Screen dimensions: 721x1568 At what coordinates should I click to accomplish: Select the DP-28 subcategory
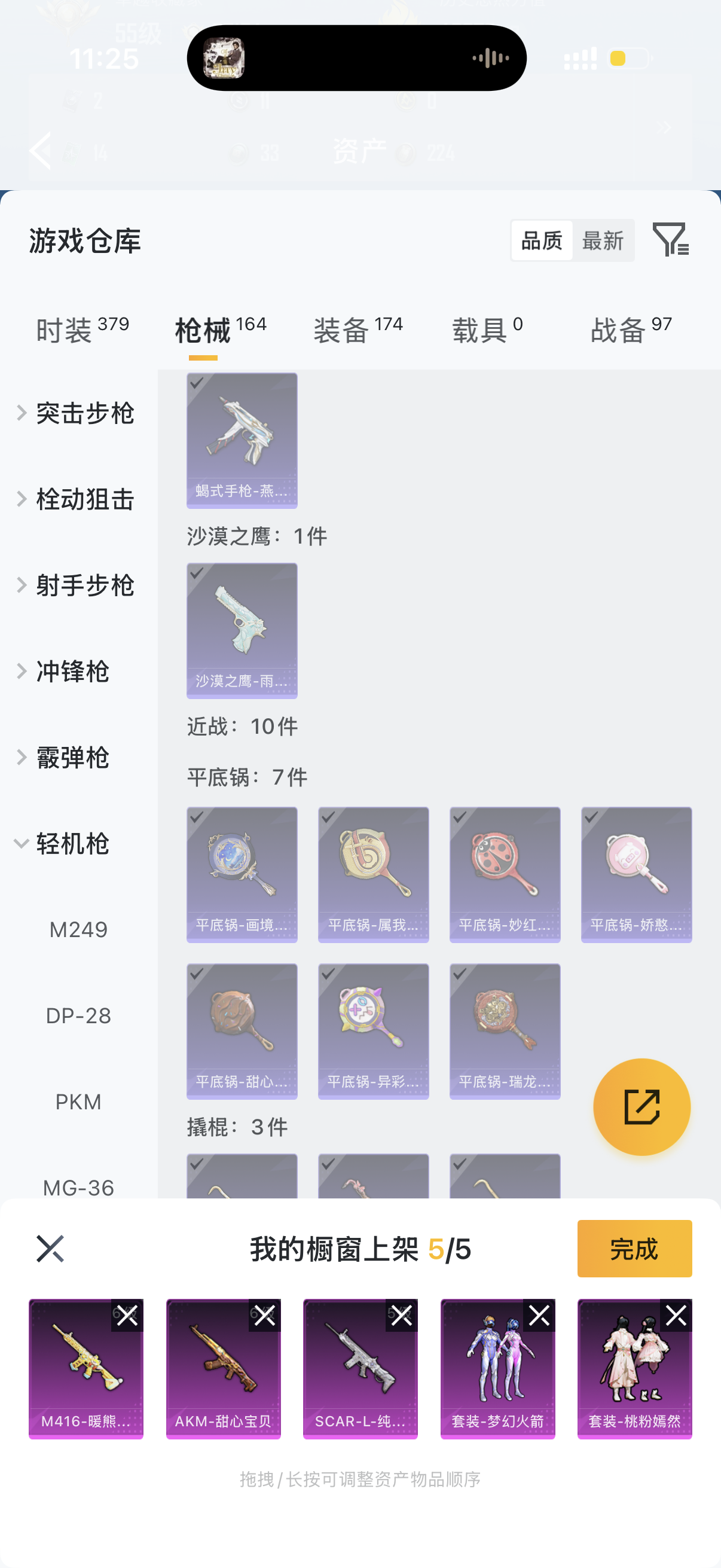click(78, 1015)
